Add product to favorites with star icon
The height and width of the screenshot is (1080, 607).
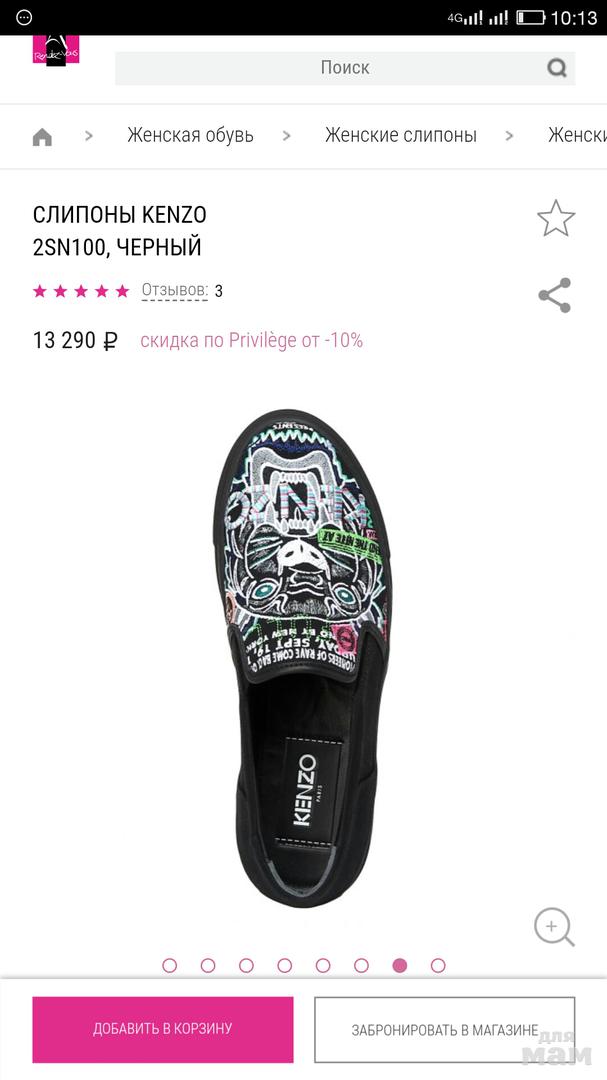coord(556,219)
